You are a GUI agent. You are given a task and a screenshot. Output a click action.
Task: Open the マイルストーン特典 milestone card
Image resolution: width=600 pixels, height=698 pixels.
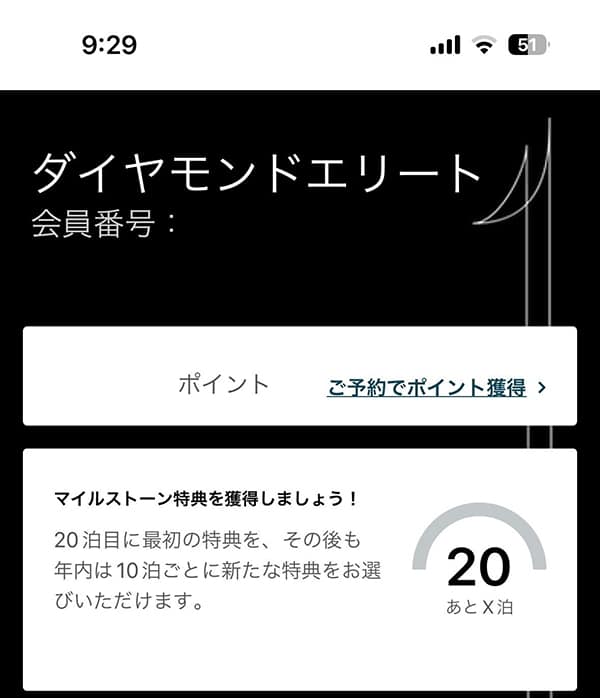click(300, 567)
